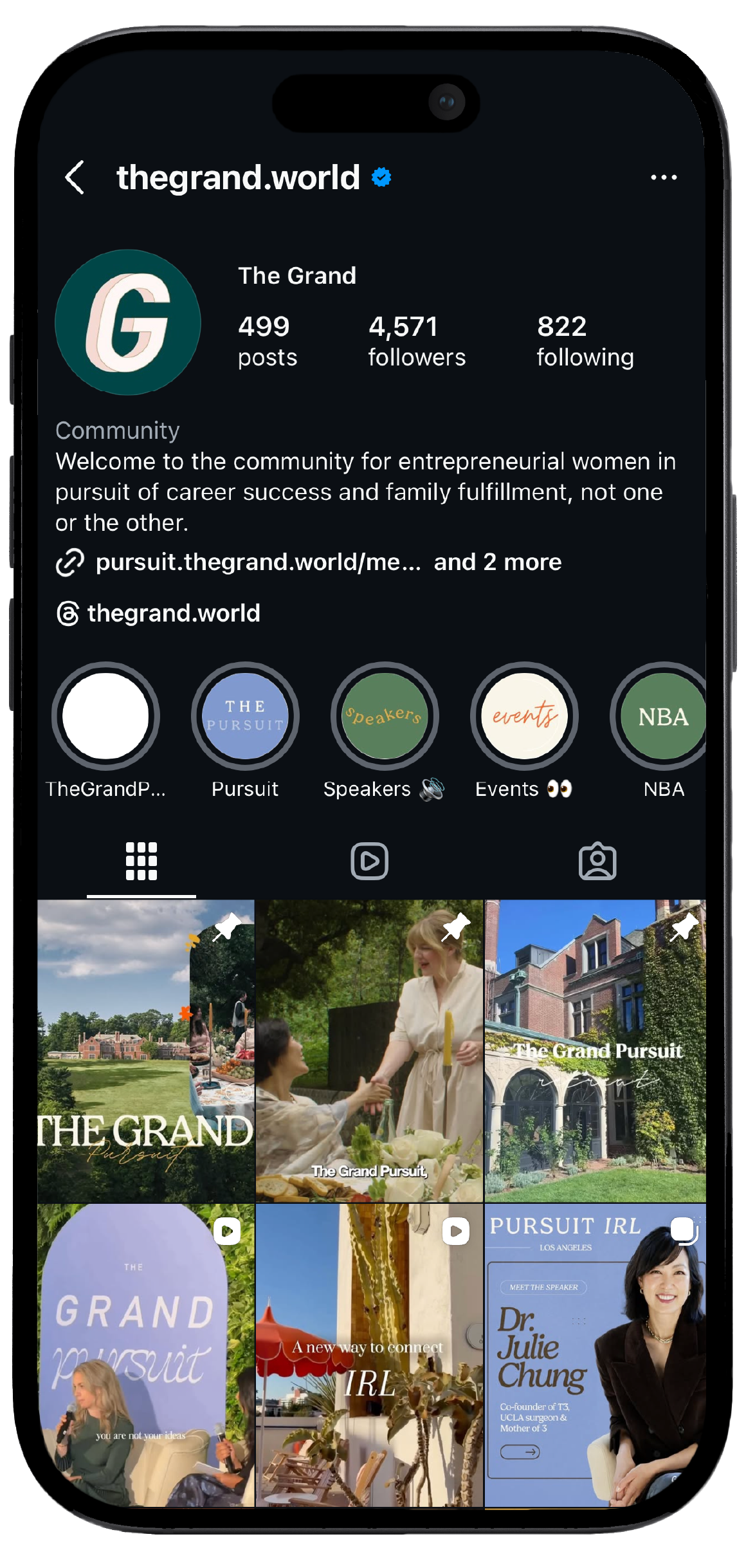
Task: Switch to the posts grid tab
Action: (141, 861)
